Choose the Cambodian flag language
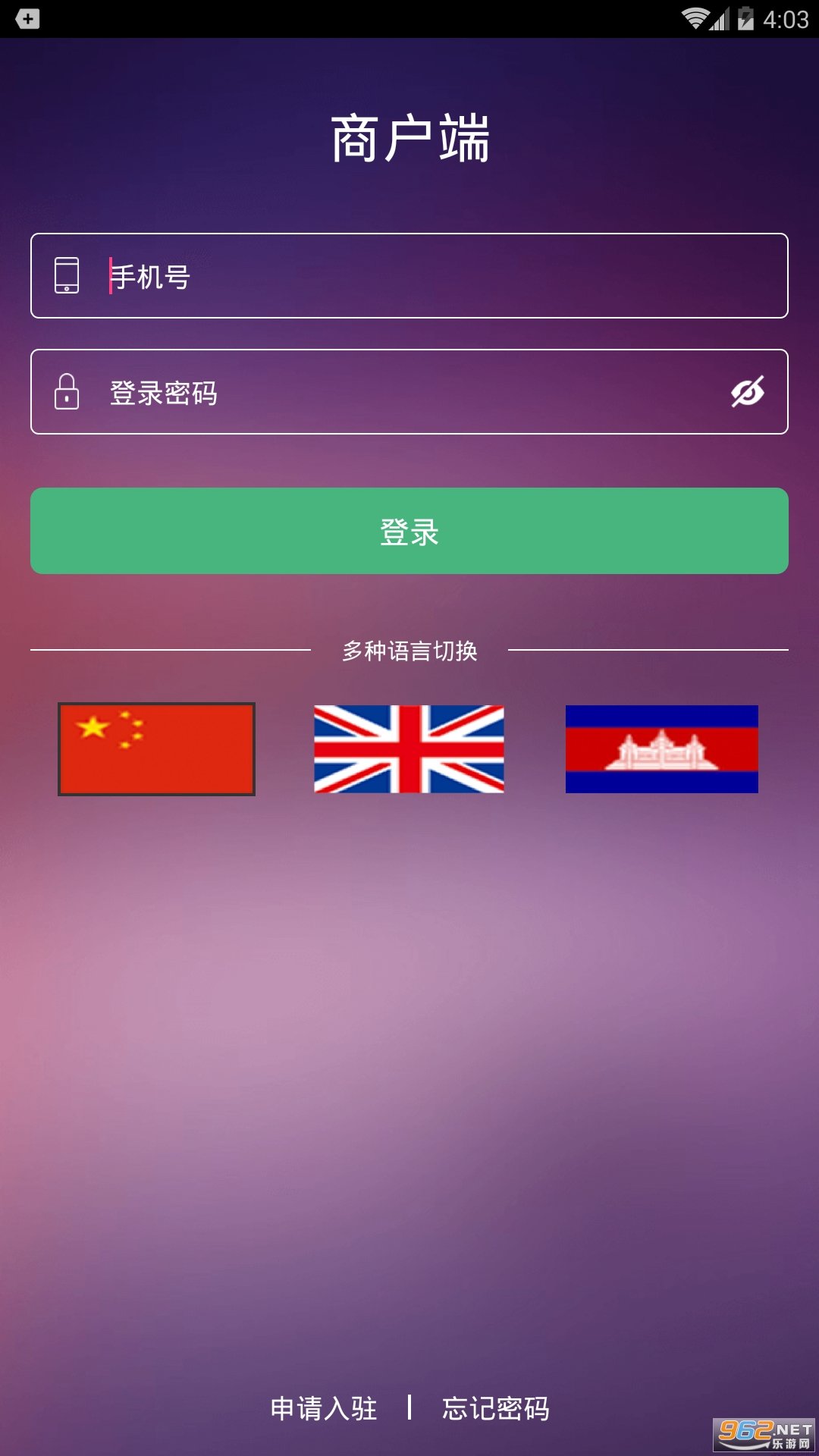The height and width of the screenshot is (1456, 819). coord(661,749)
